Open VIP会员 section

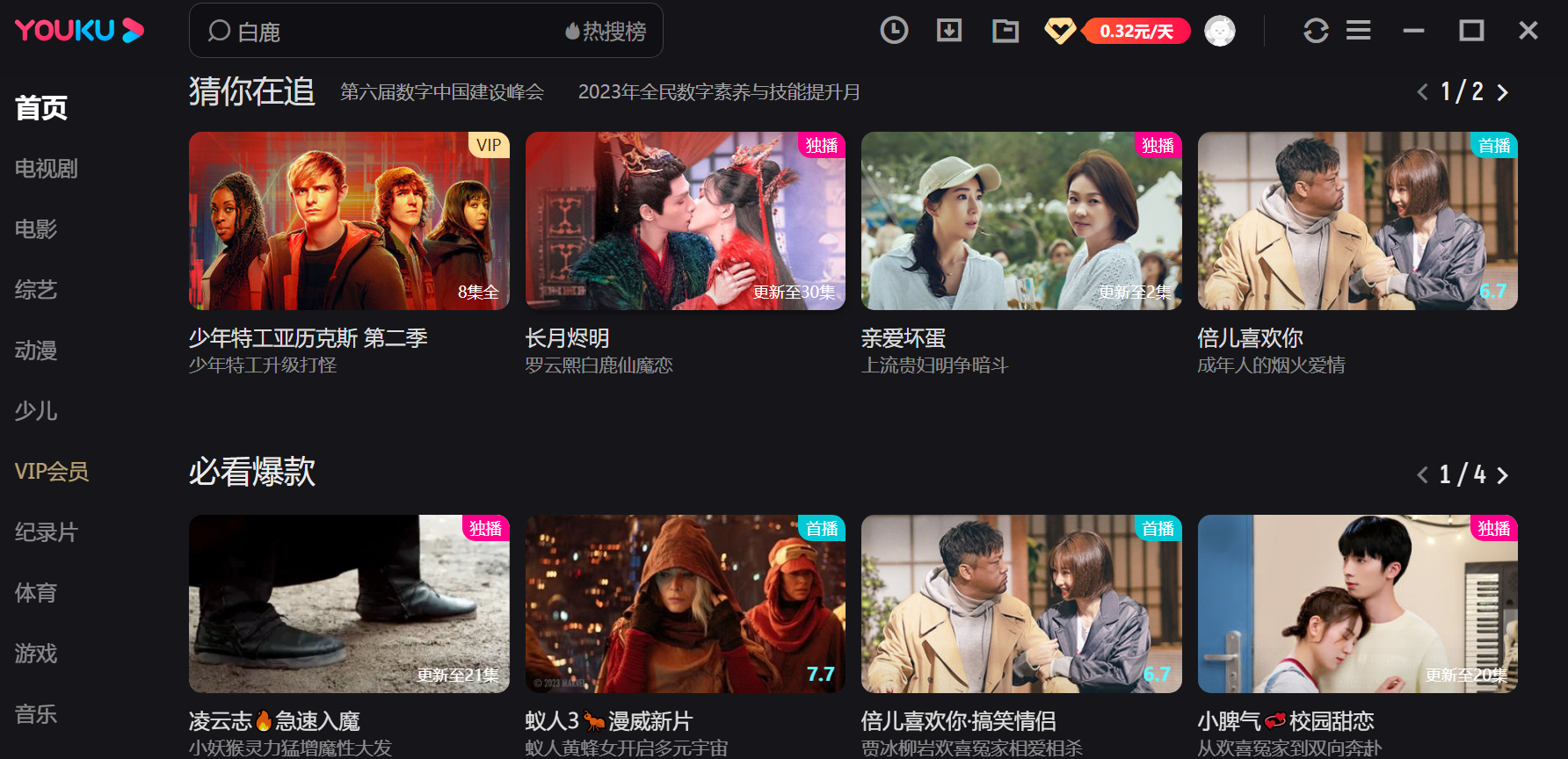click(x=52, y=472)
